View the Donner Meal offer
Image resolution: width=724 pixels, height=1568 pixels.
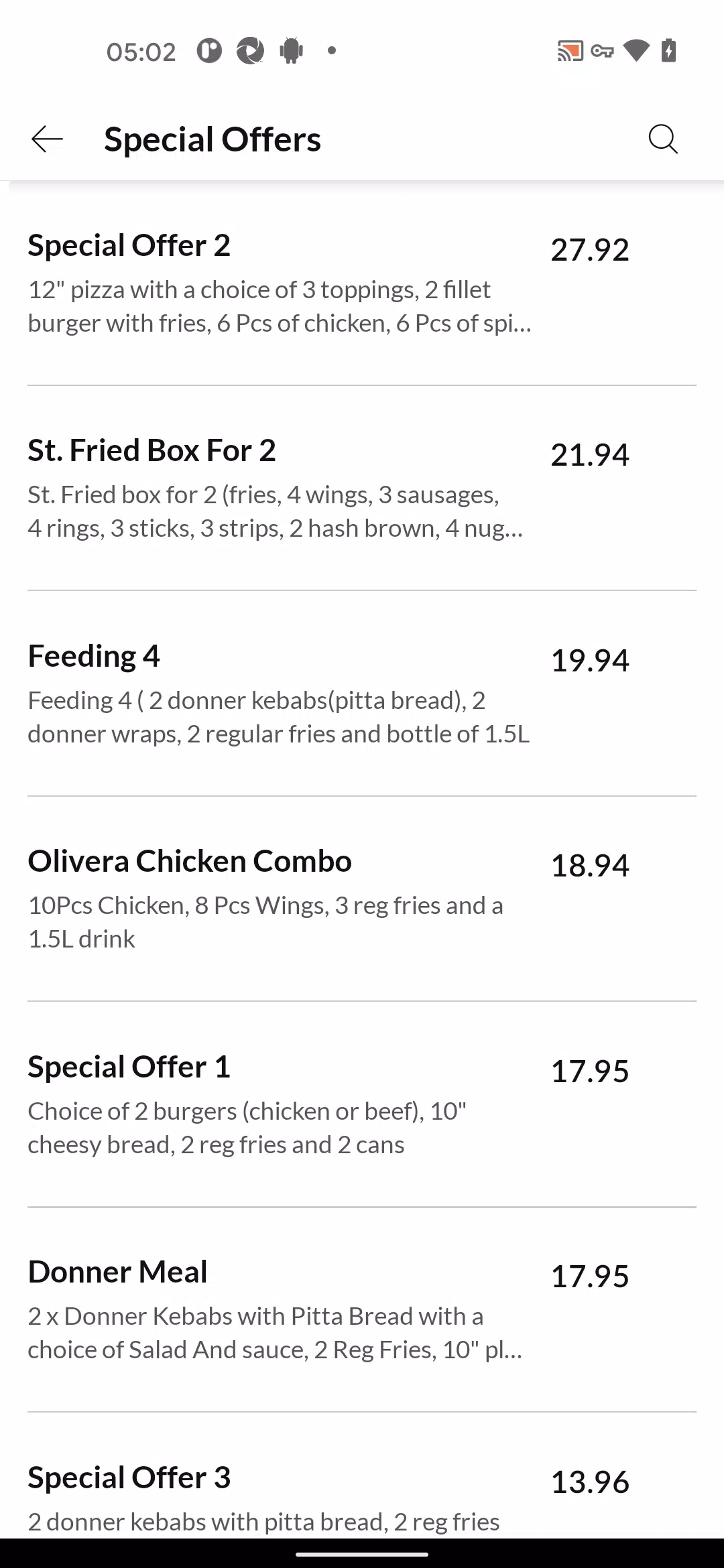[x=362, y=1310]
